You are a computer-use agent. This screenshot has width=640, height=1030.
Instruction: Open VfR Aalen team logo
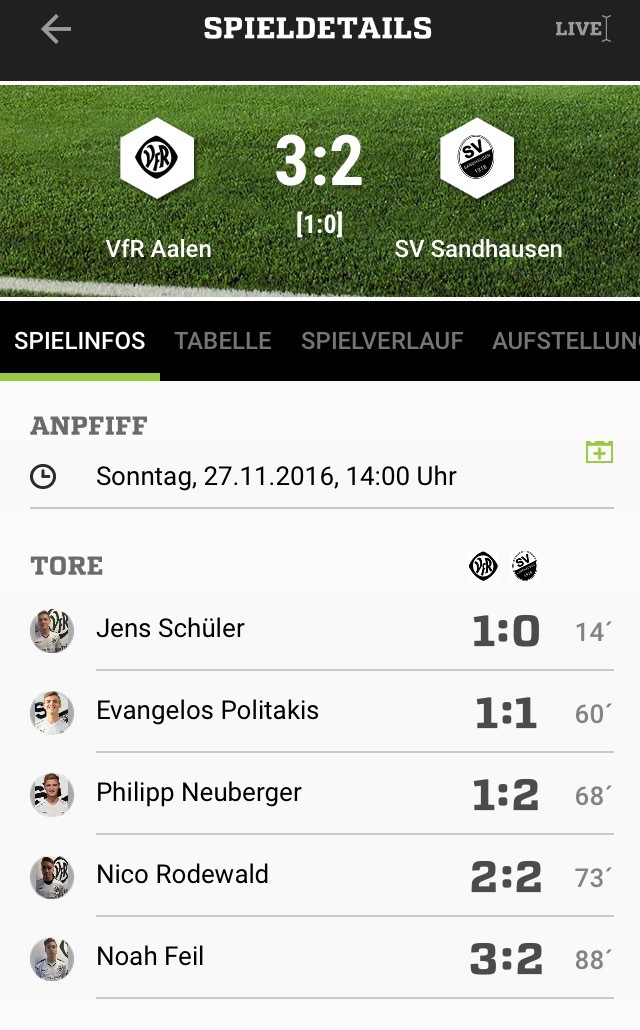[x=156, y=158]
